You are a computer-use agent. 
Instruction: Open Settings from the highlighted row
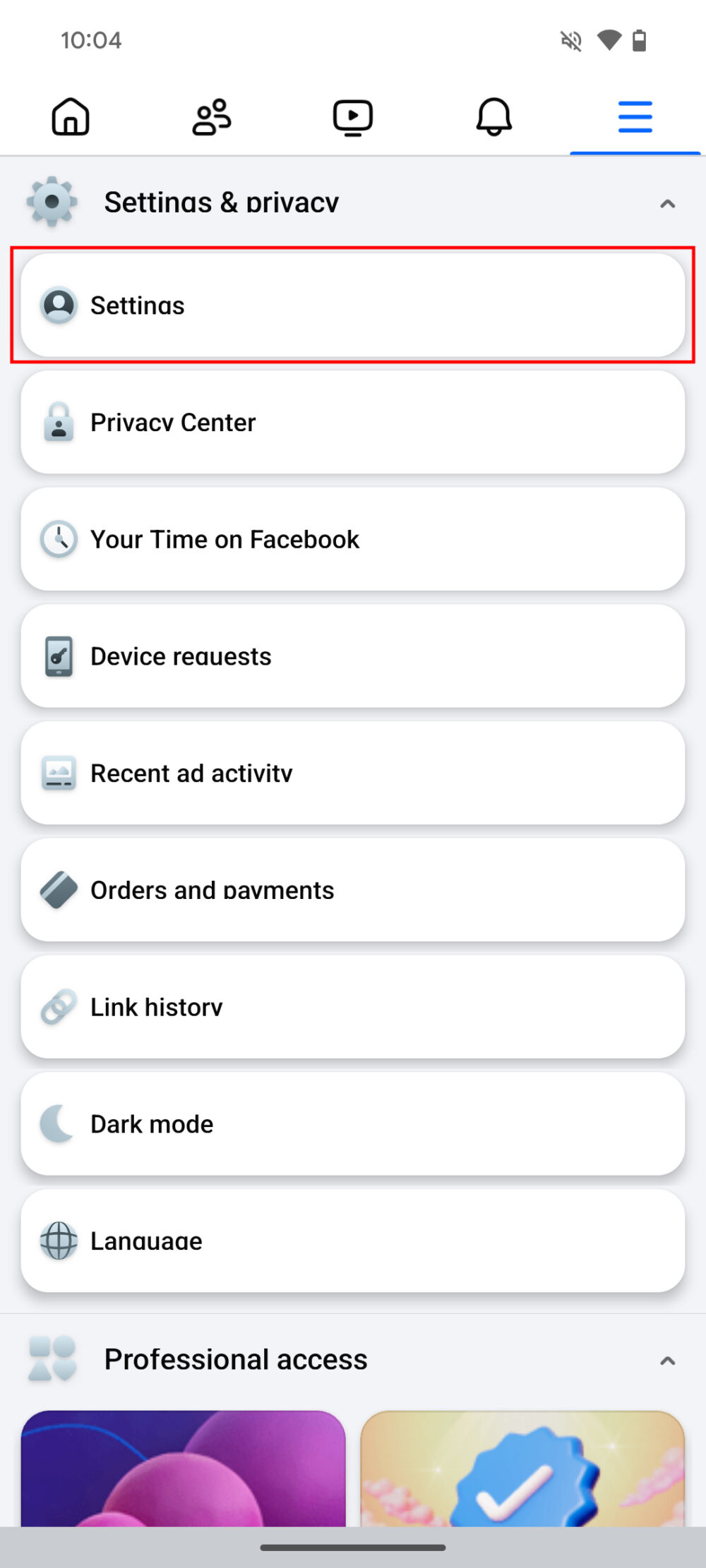pos(352,305)
